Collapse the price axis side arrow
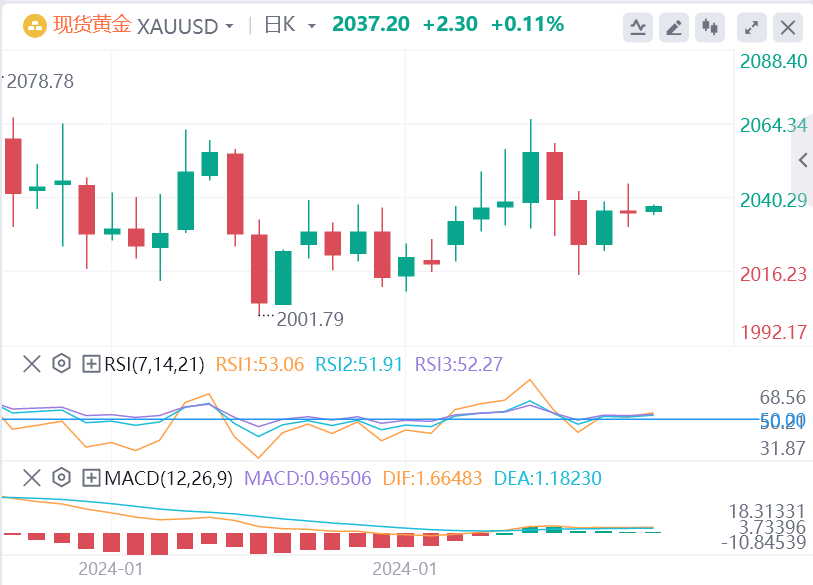The image size is (813, 585). point(802,160)
